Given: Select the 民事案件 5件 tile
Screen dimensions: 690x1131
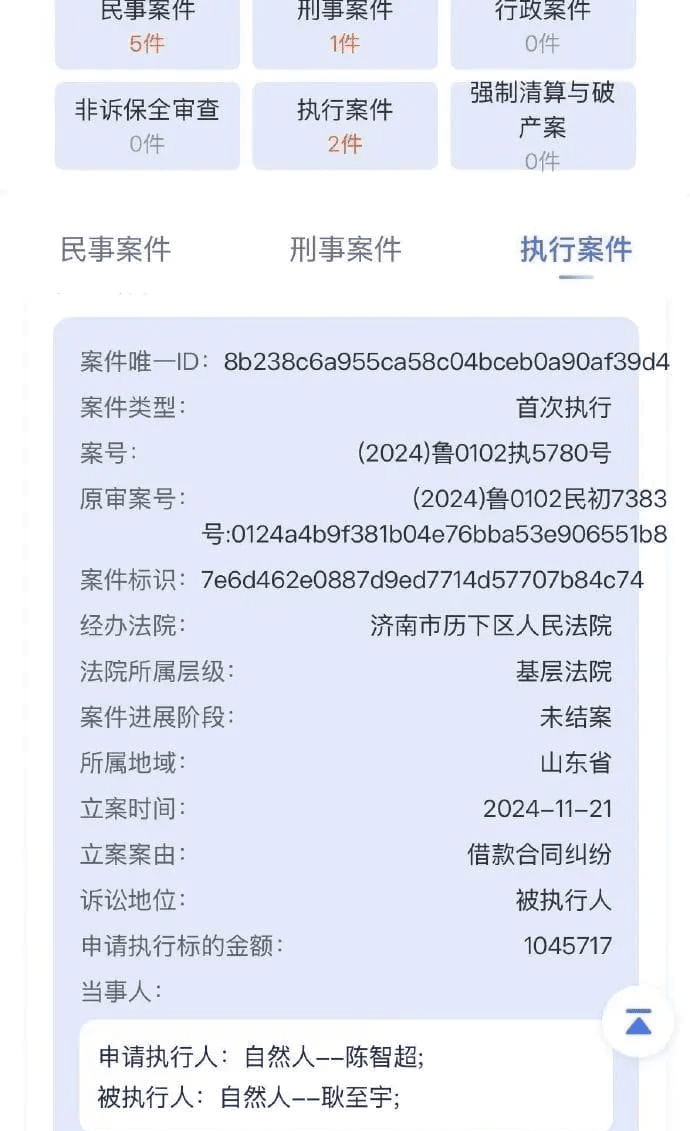Looking at the screenshot, I should (x=147, y=30).
